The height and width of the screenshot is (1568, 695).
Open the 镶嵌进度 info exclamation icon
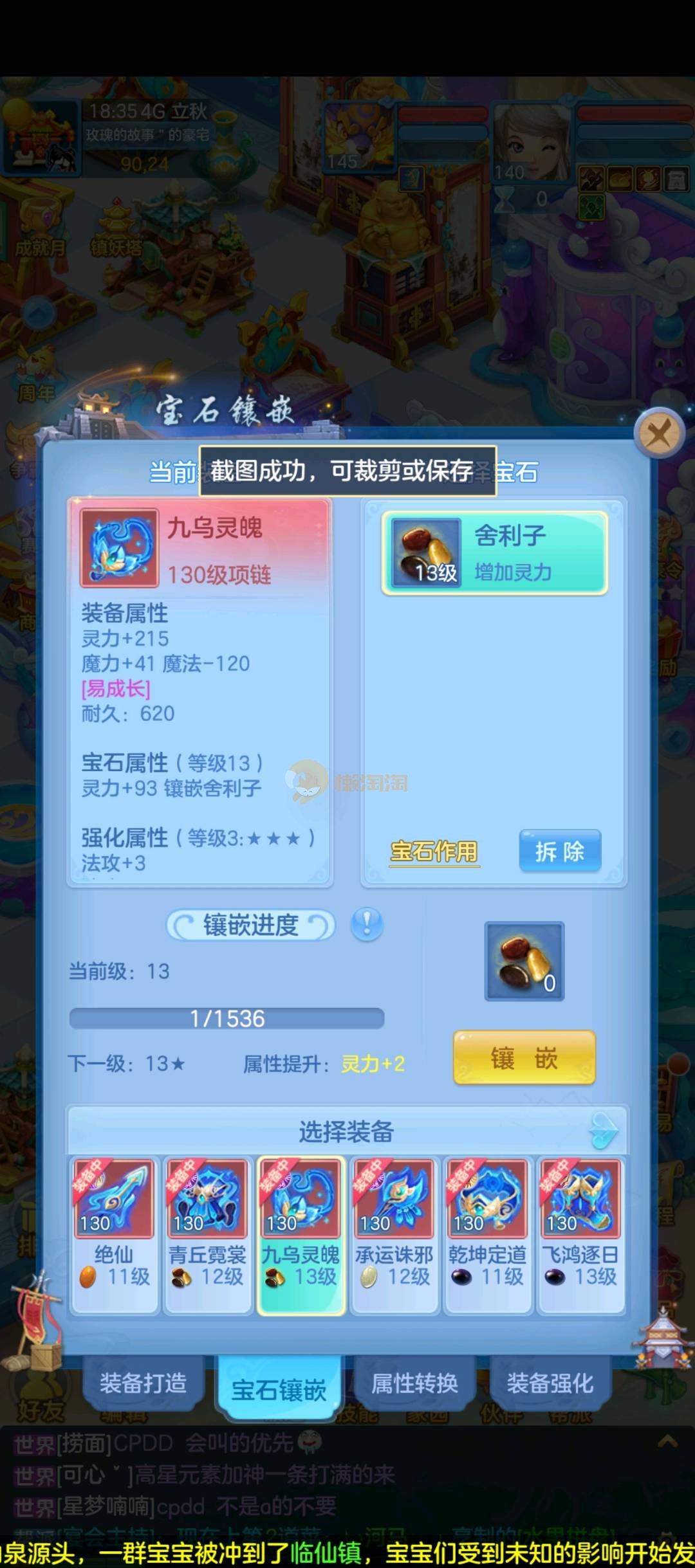click(367, 925)
